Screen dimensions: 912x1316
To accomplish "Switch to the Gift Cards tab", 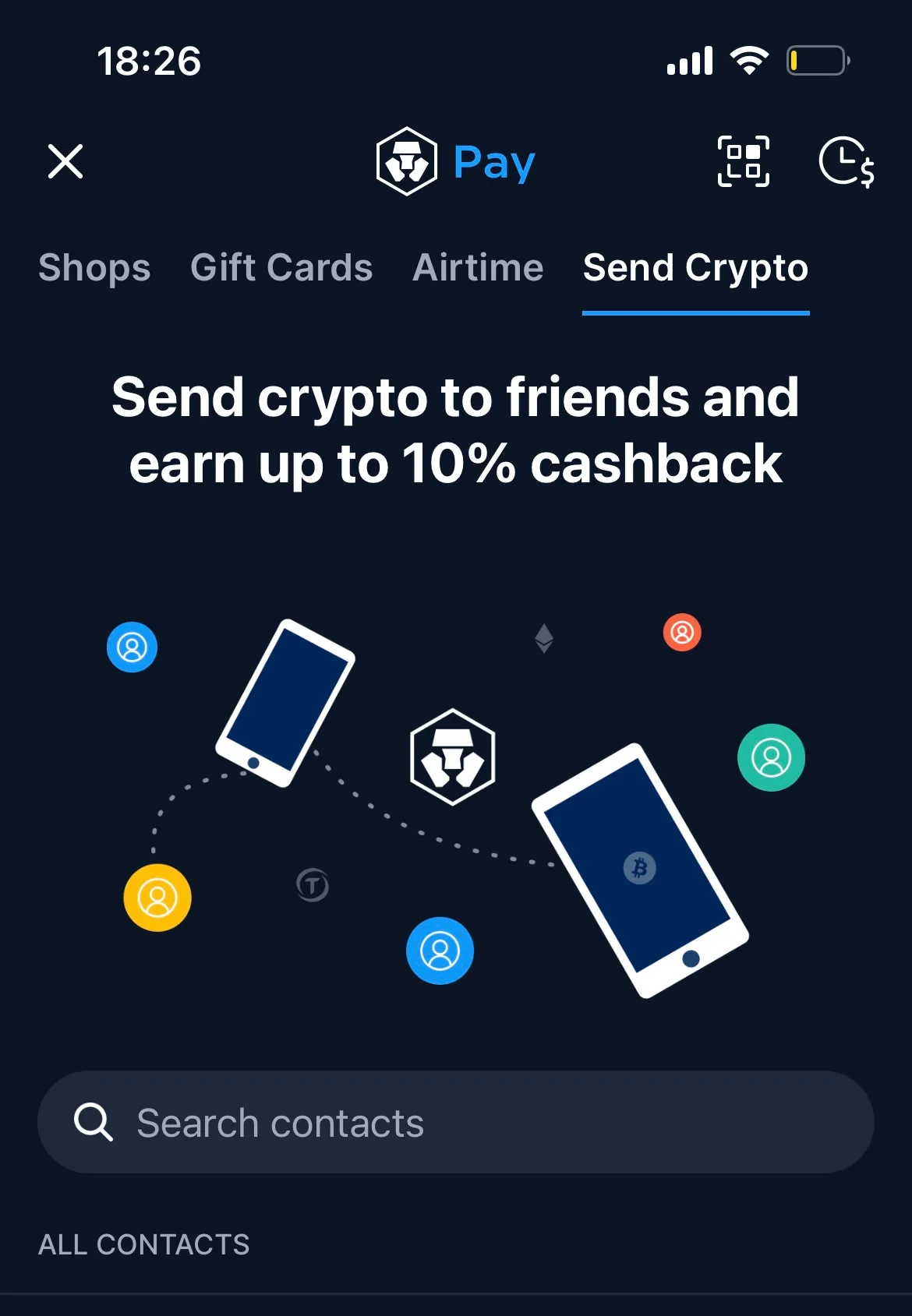I will [x=281, y=268].
